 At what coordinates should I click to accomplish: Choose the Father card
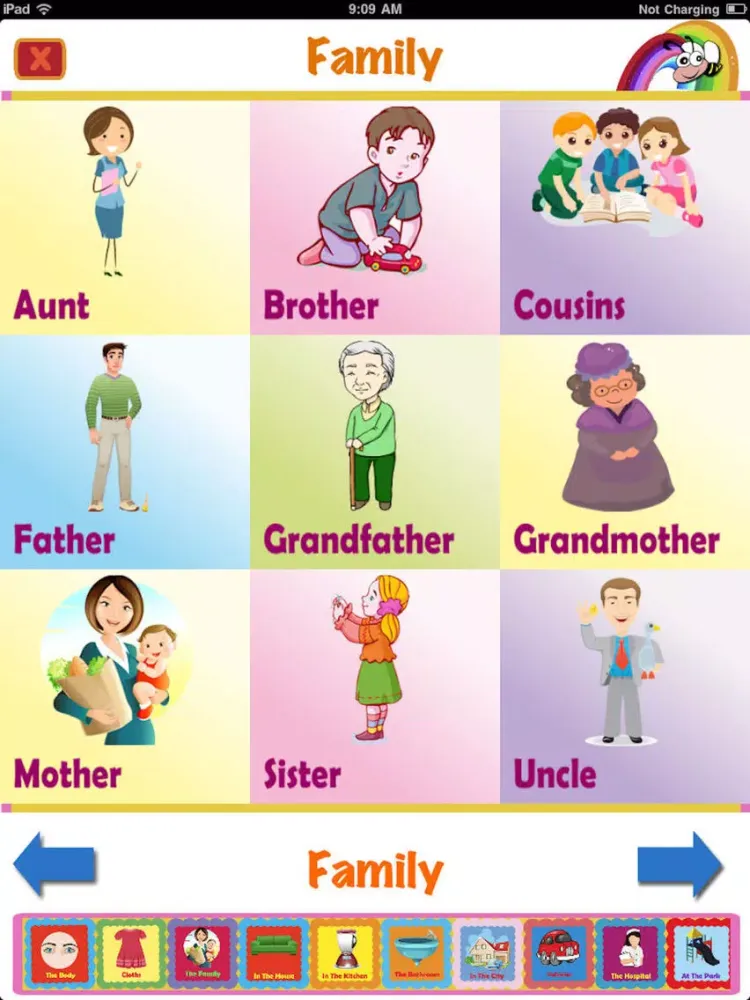pos(124,451)
